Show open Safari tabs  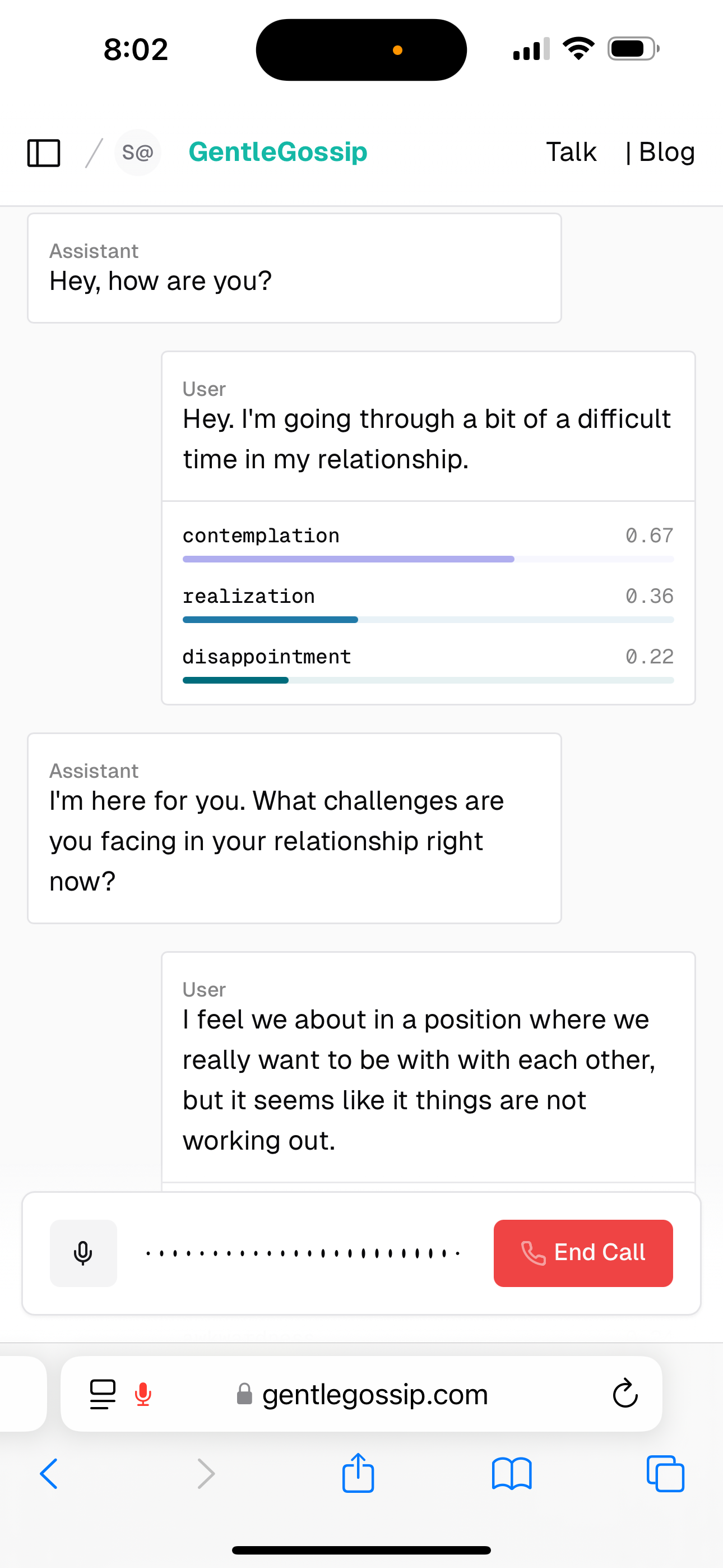(666, 1474)
